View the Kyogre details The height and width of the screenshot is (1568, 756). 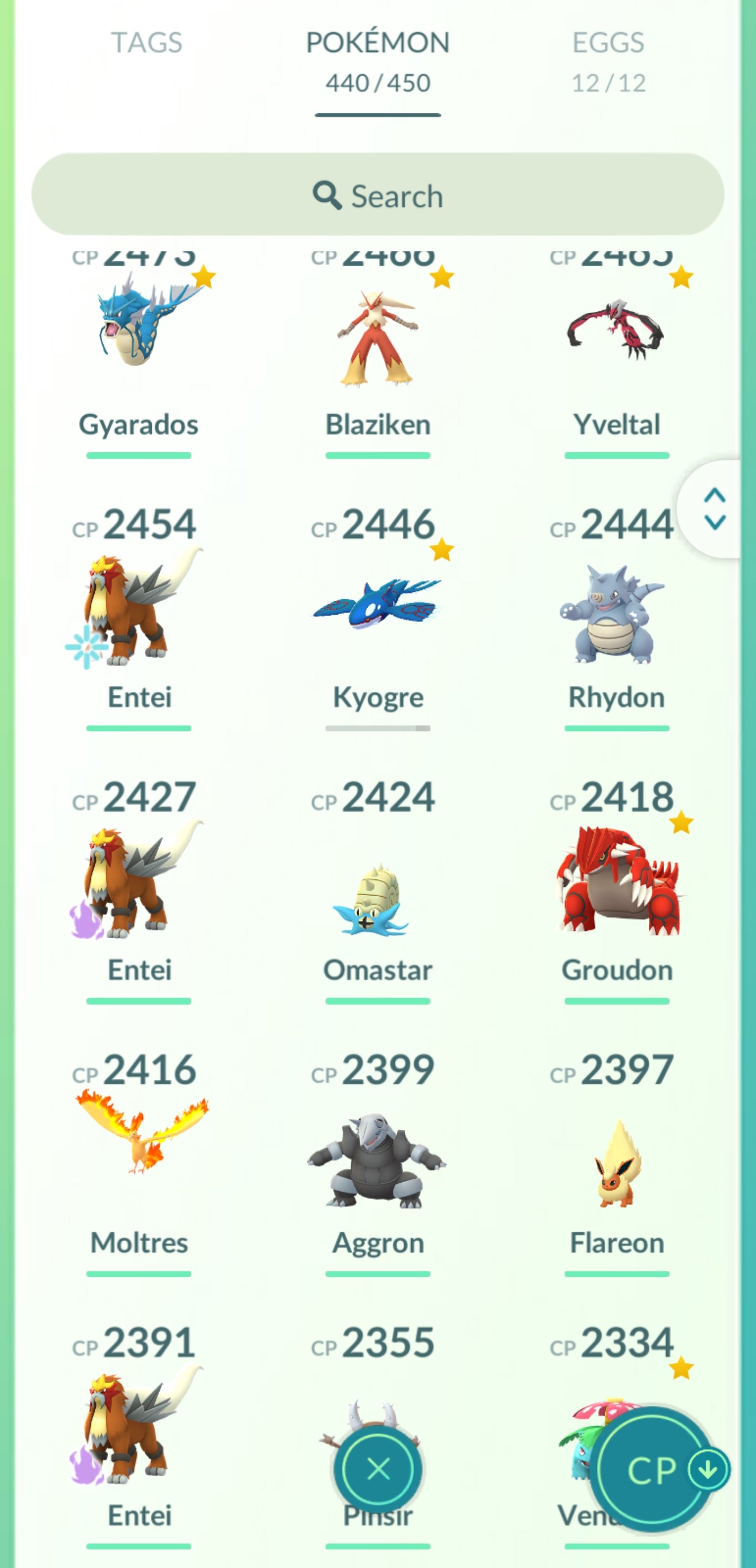pyautogui.click(x=377, y=609)
